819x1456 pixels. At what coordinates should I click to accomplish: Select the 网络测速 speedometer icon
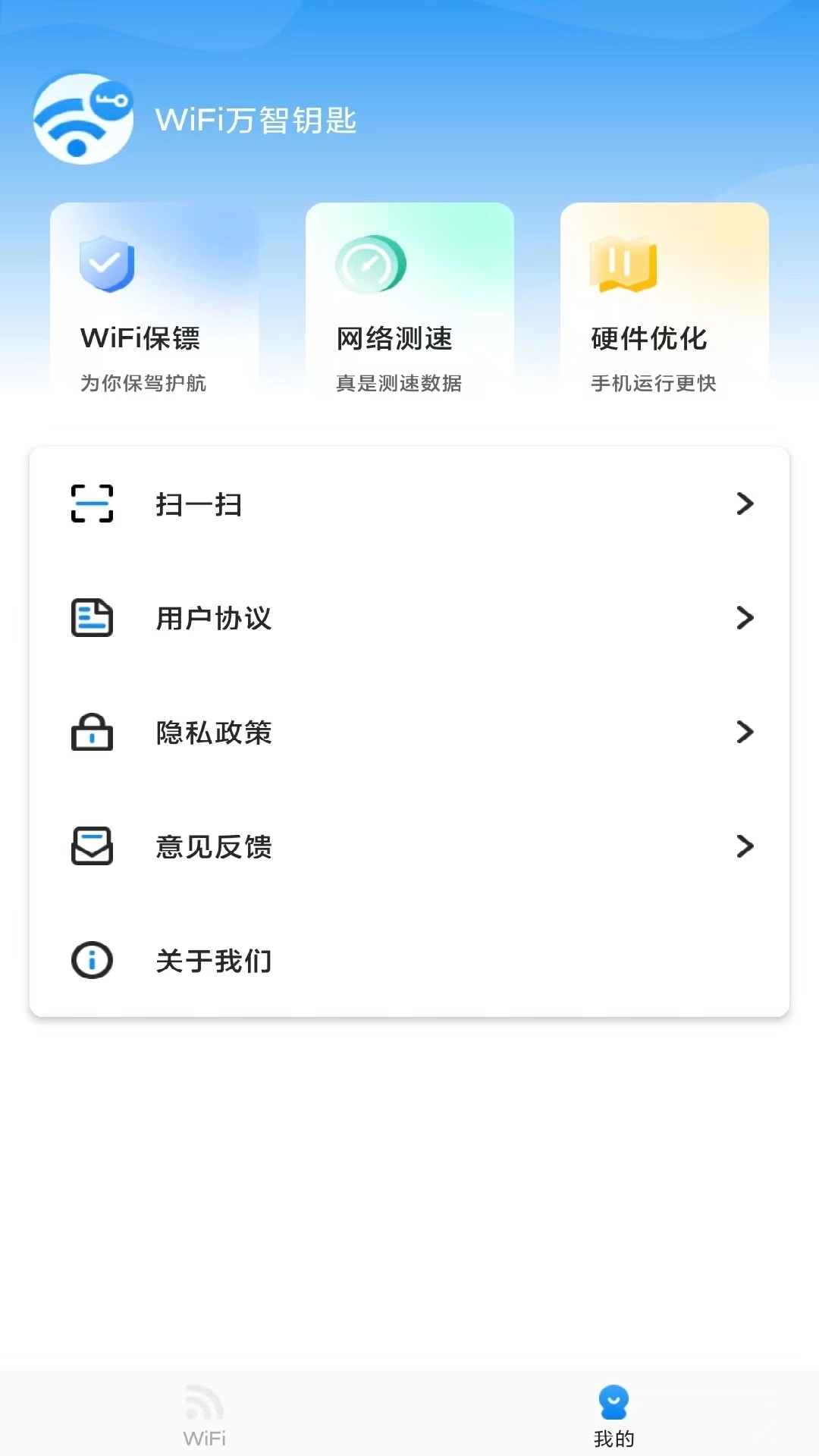[368, 264]
